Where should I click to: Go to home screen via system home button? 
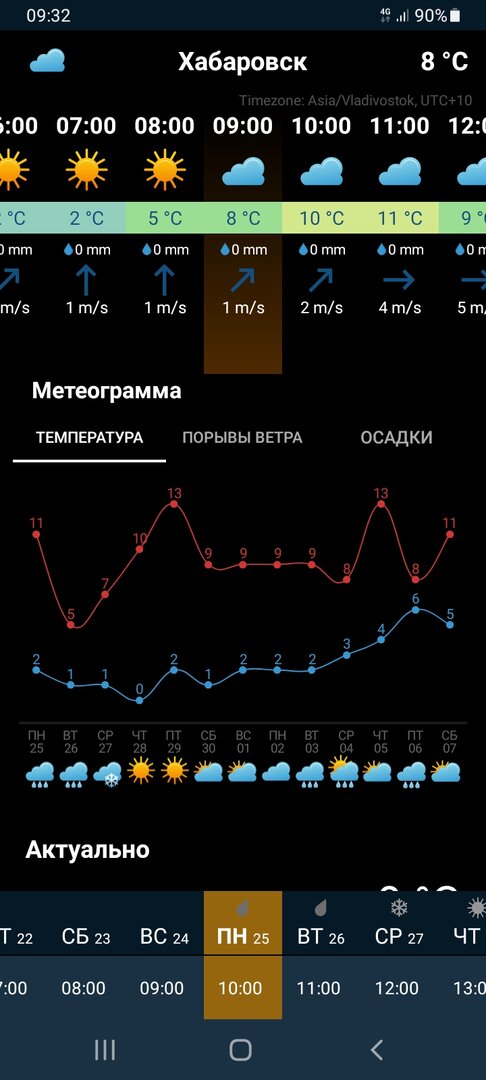(240, 1050)
